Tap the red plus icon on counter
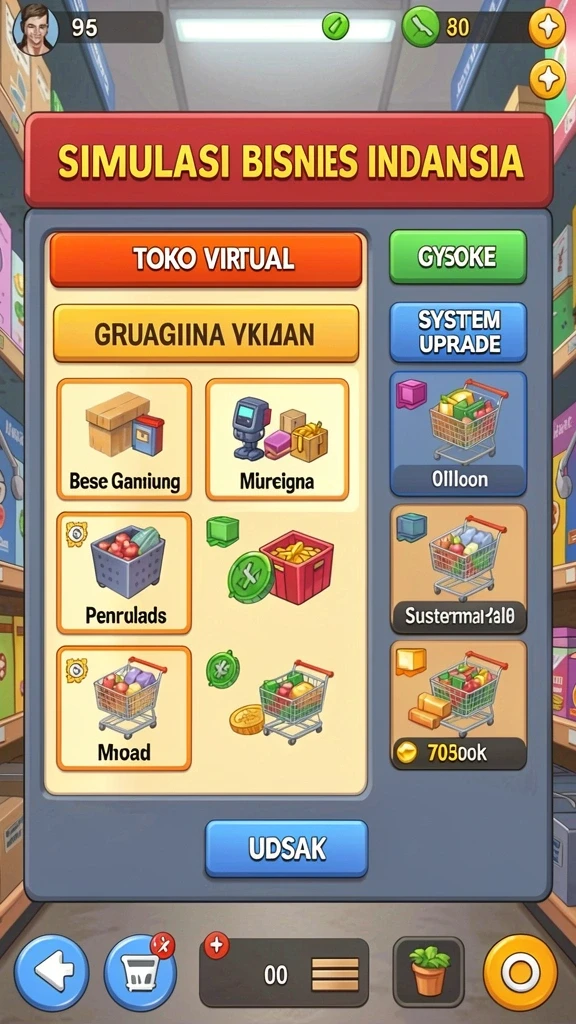This screenshot has height=1024, width=576. pyautogui.click(x=216, y=946)
